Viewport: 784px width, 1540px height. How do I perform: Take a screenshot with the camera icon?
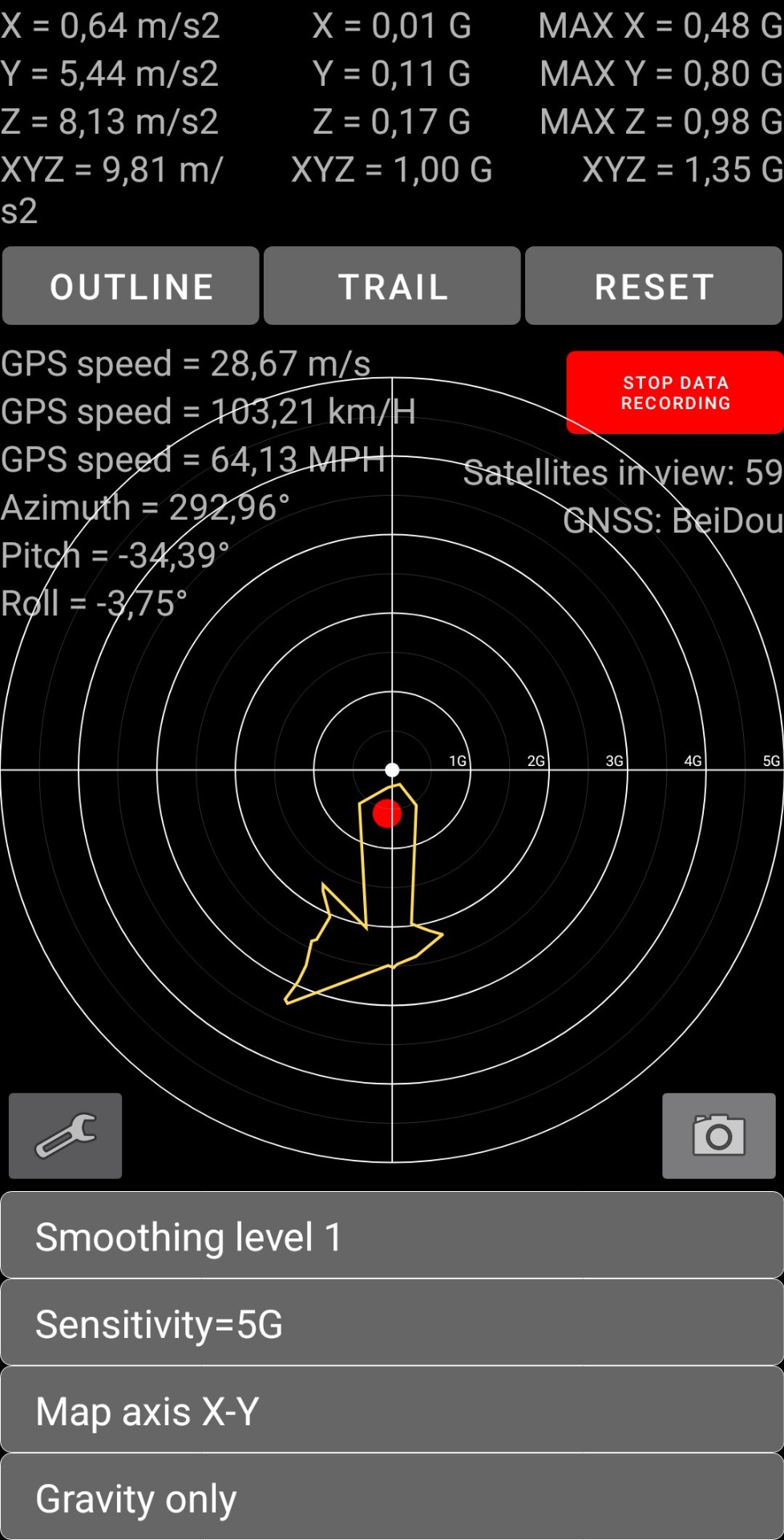pyautogui.click(x=718, y=1135)
